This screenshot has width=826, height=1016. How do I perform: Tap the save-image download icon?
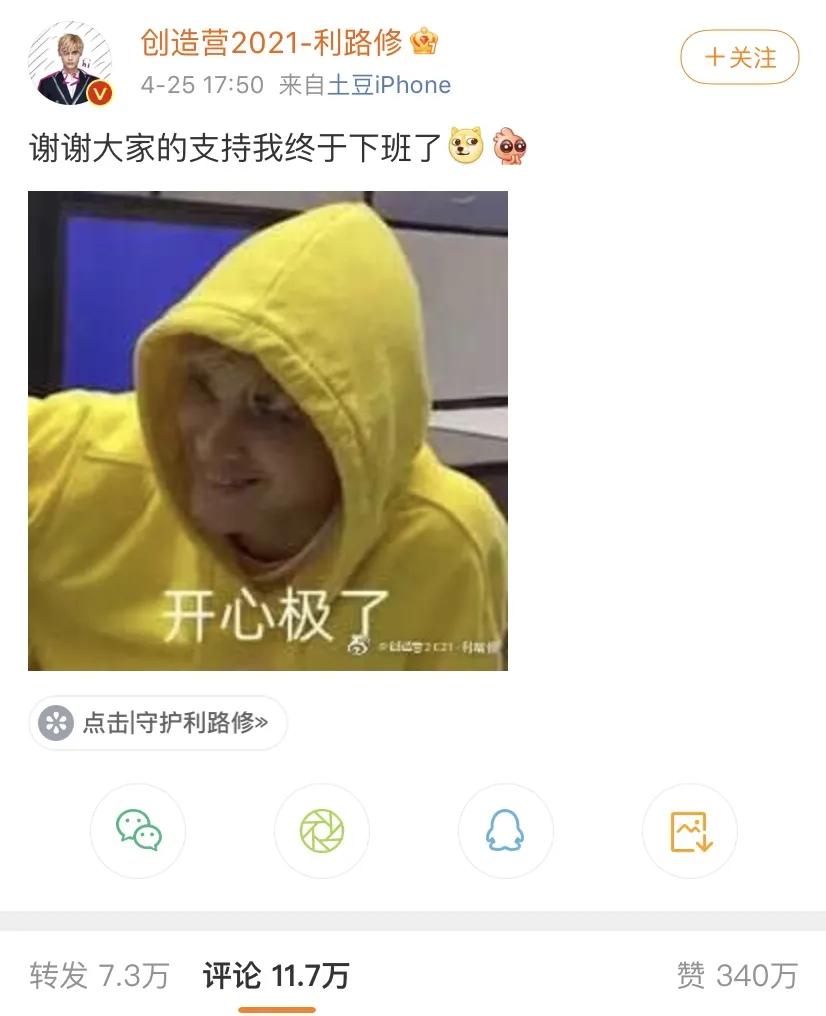click(688, 831)
